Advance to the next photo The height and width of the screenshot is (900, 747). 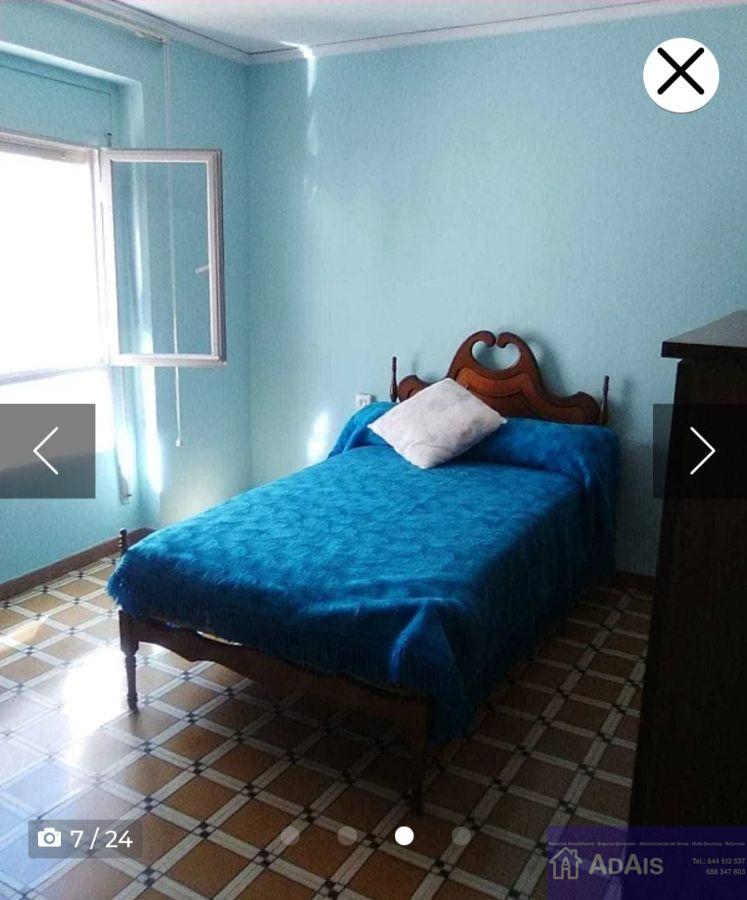tap(701, 451)
